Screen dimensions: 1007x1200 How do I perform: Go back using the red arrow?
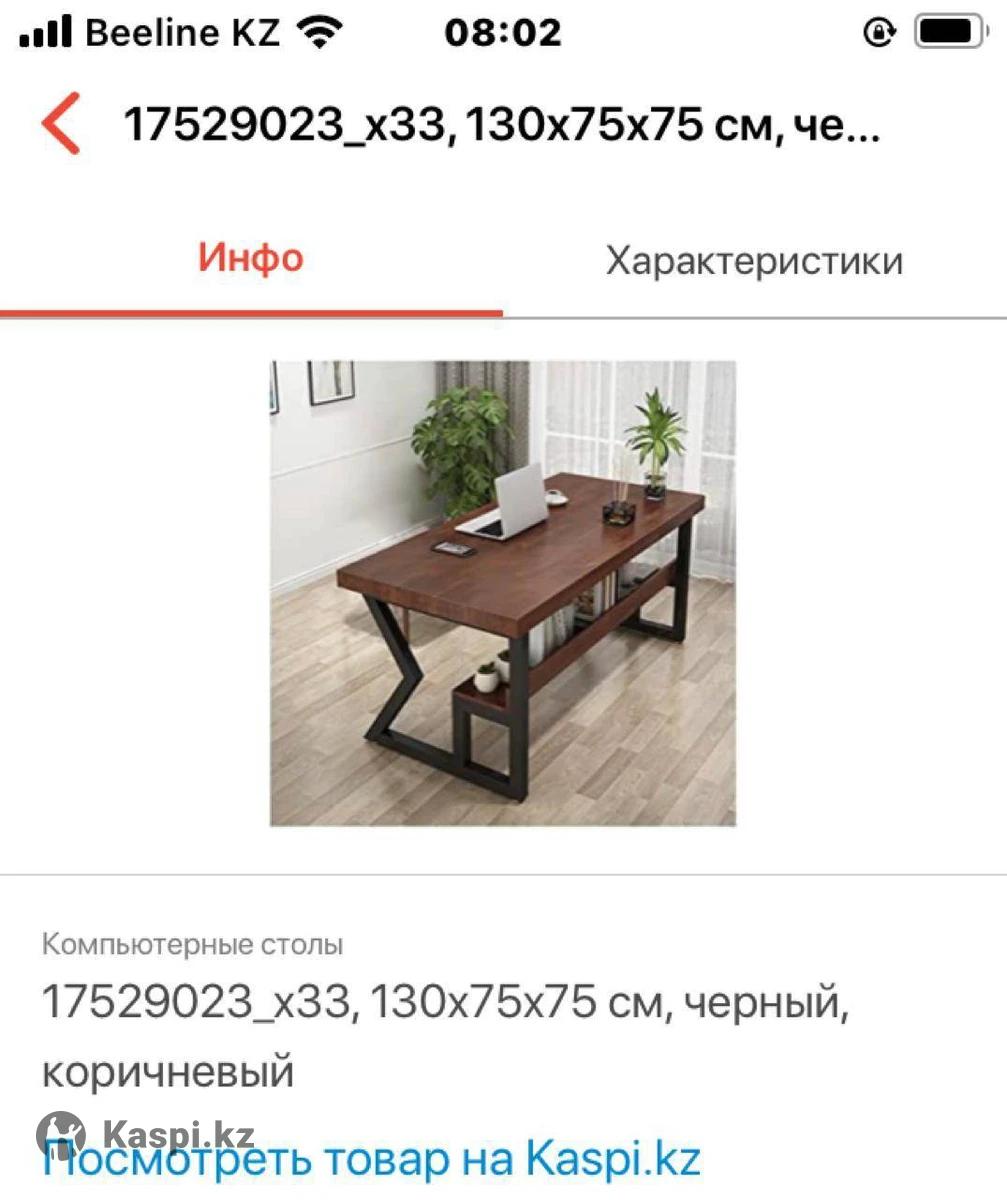(x=61, y=124)
